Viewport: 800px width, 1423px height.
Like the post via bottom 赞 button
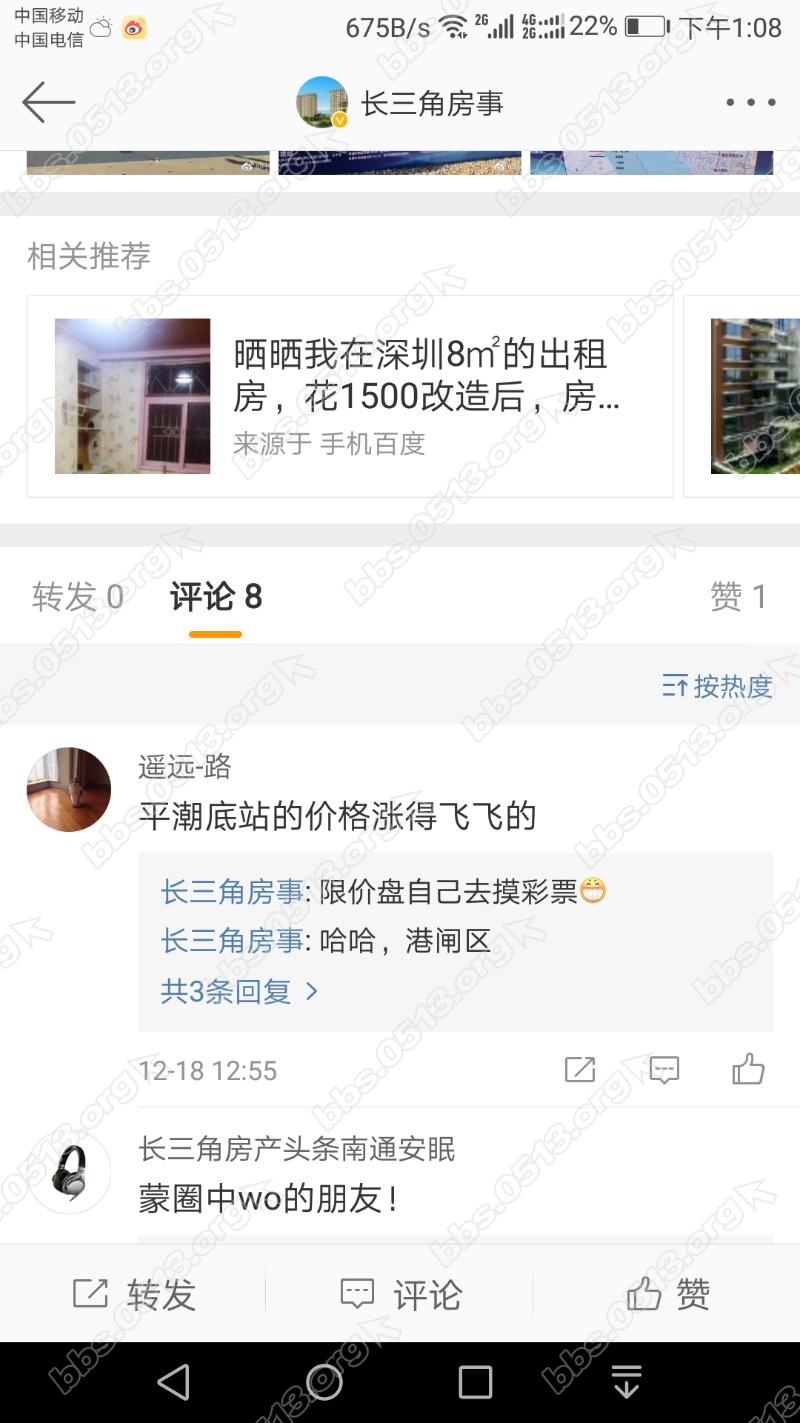[x=668, y=1295]
